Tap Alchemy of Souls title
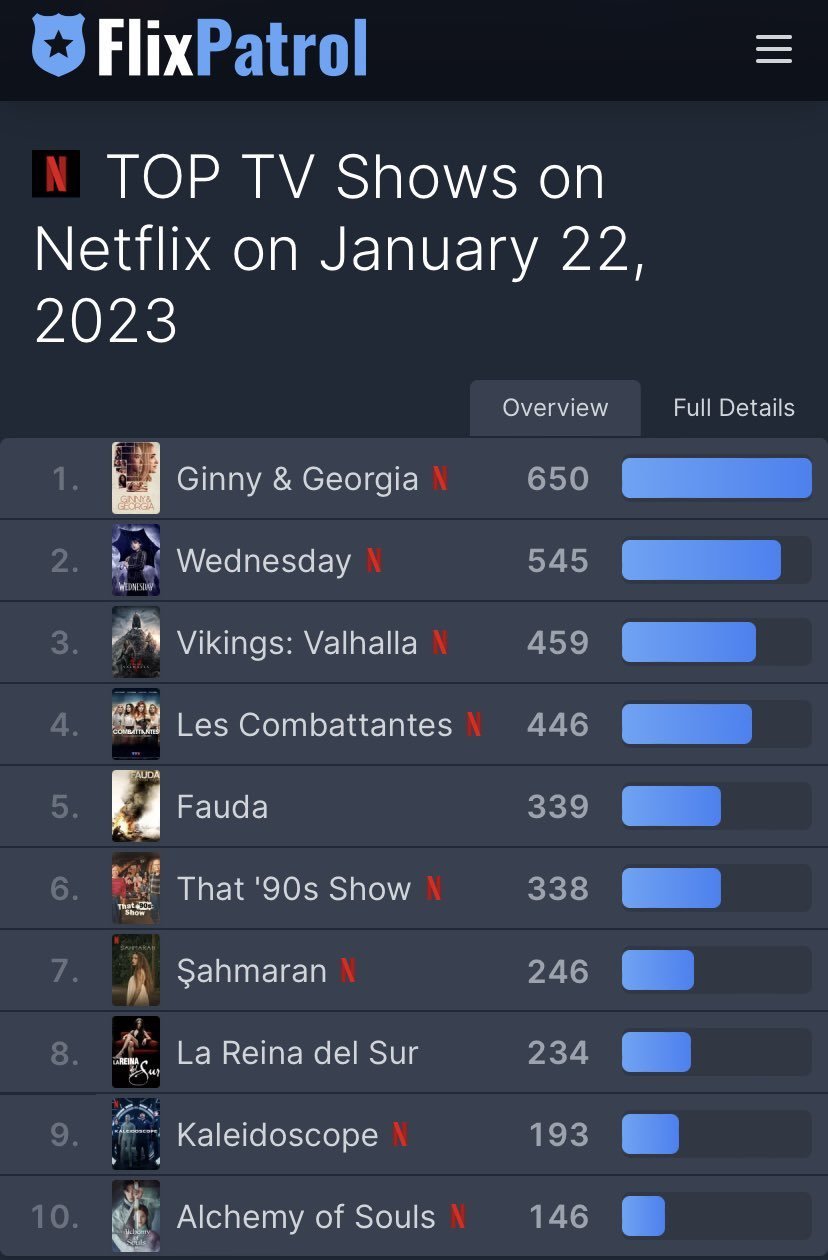The image size is (828, 1260). [306, 1217]
